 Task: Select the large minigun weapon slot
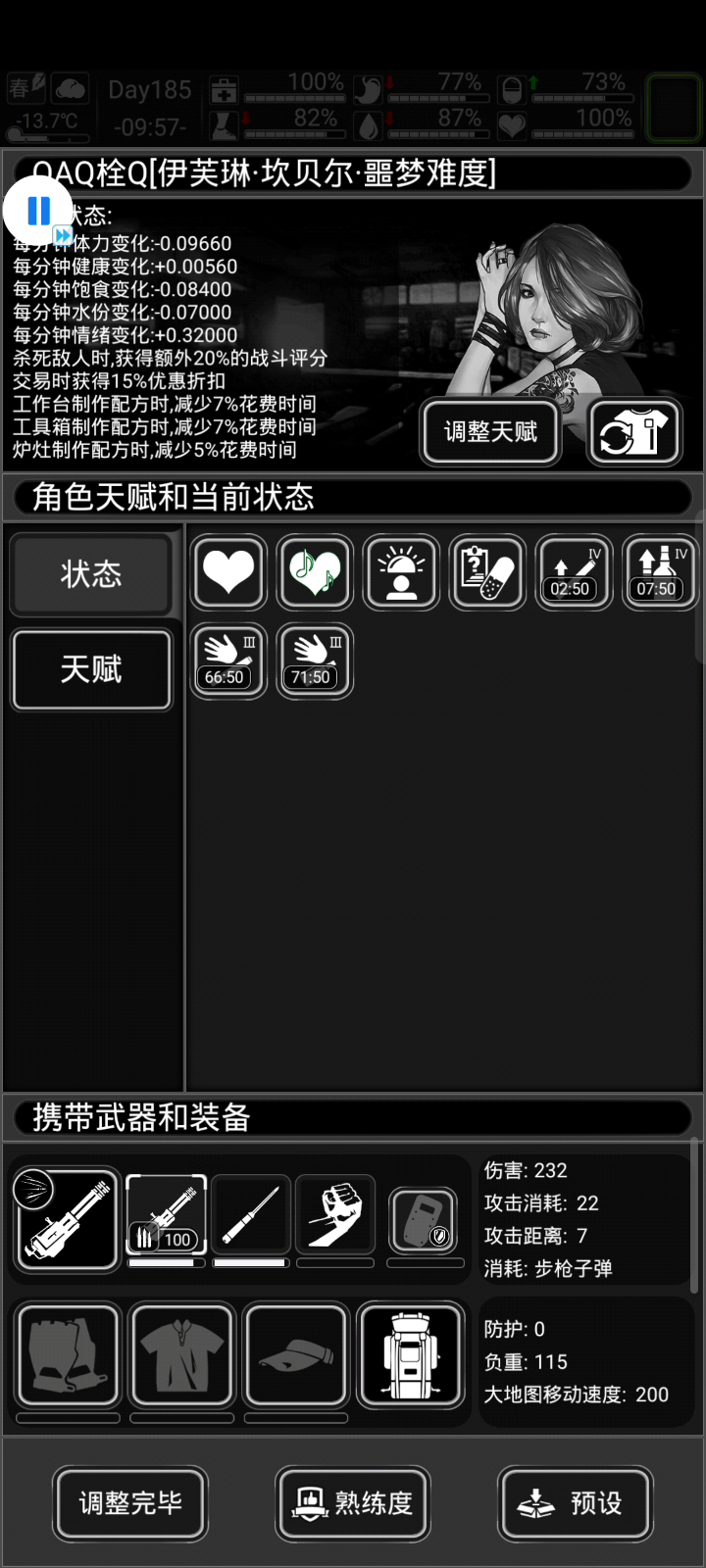coord(68,1220)
